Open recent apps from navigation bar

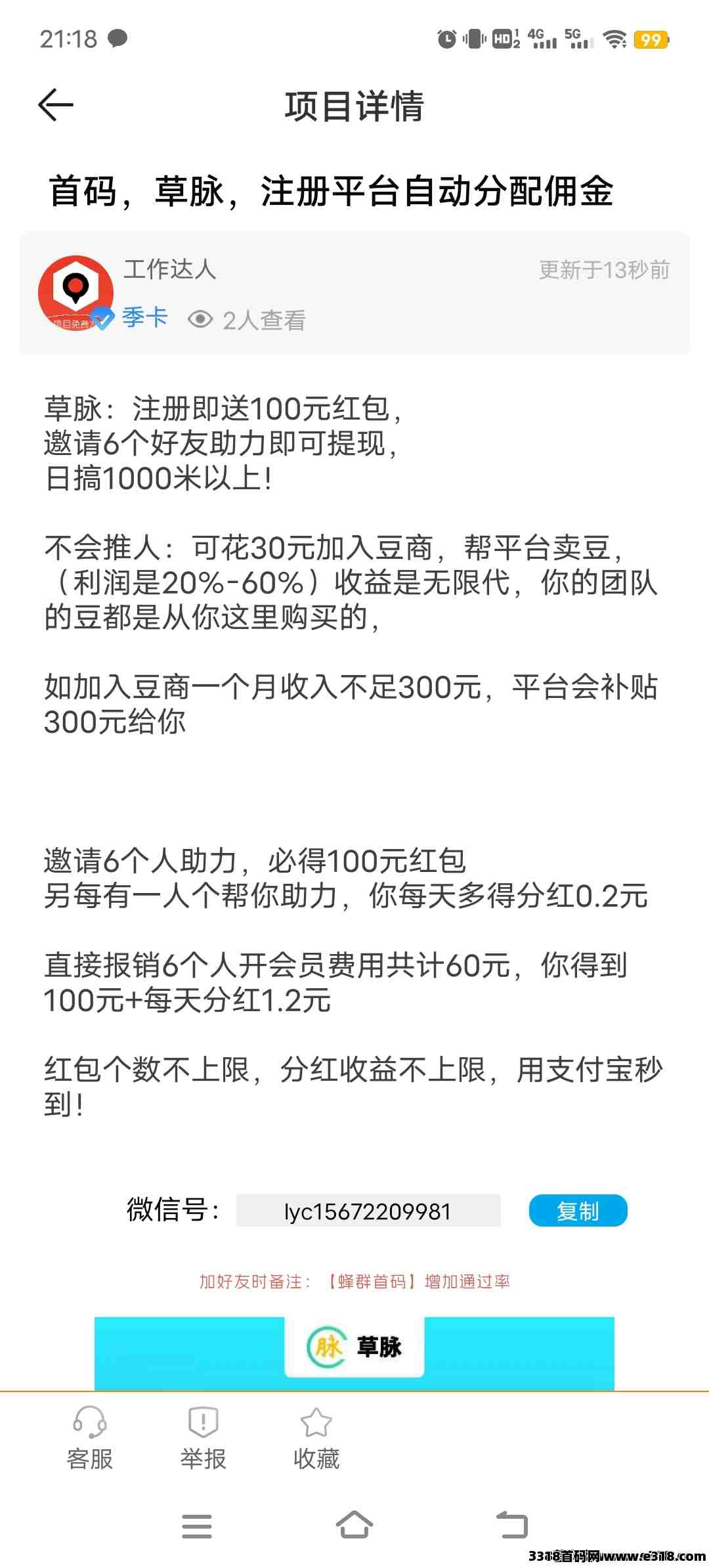(x=196, y=1526)
